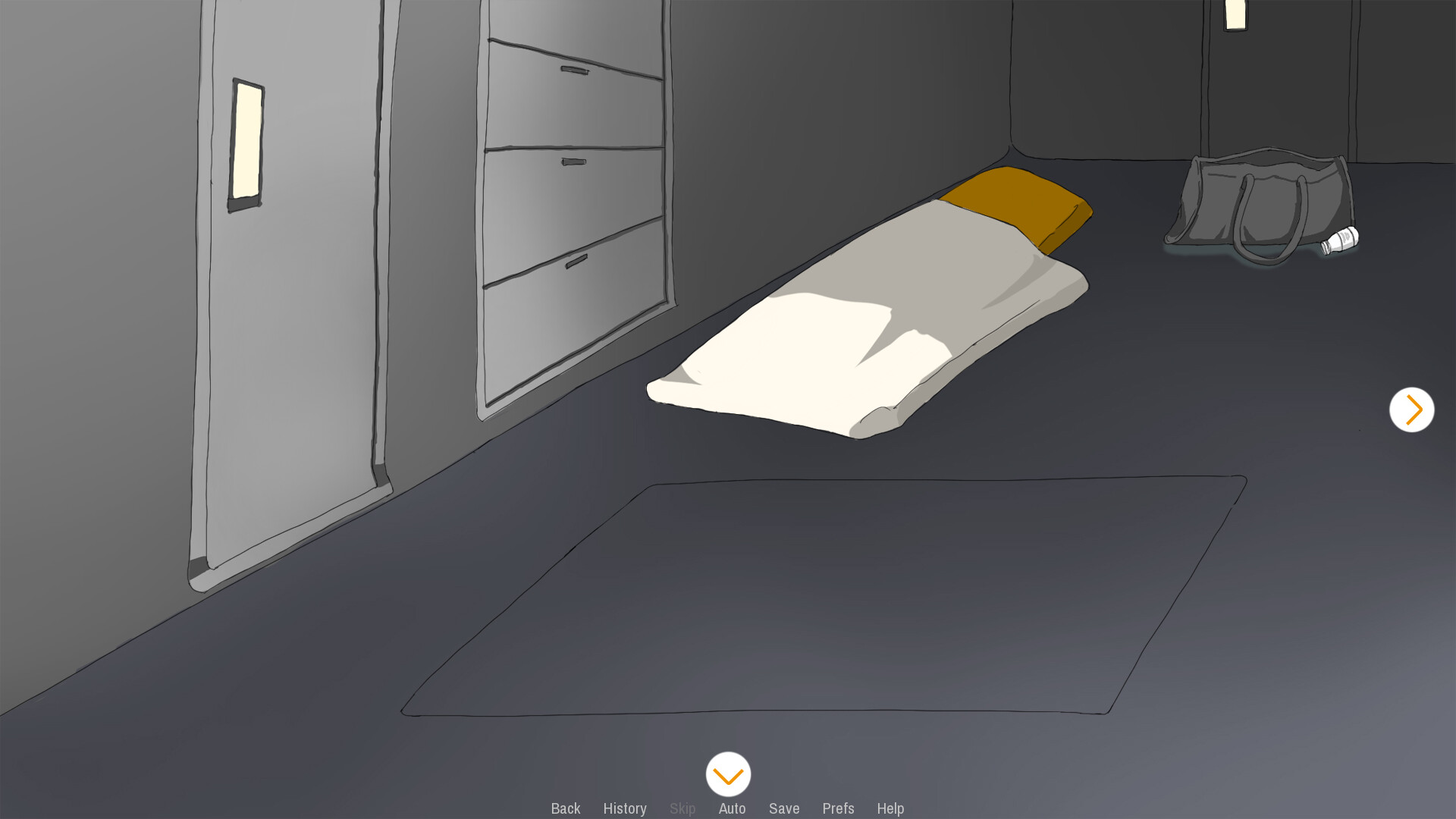Screen dimensions: 1456x819
Task: Open the Help screen
Action: tap(890, 808)
